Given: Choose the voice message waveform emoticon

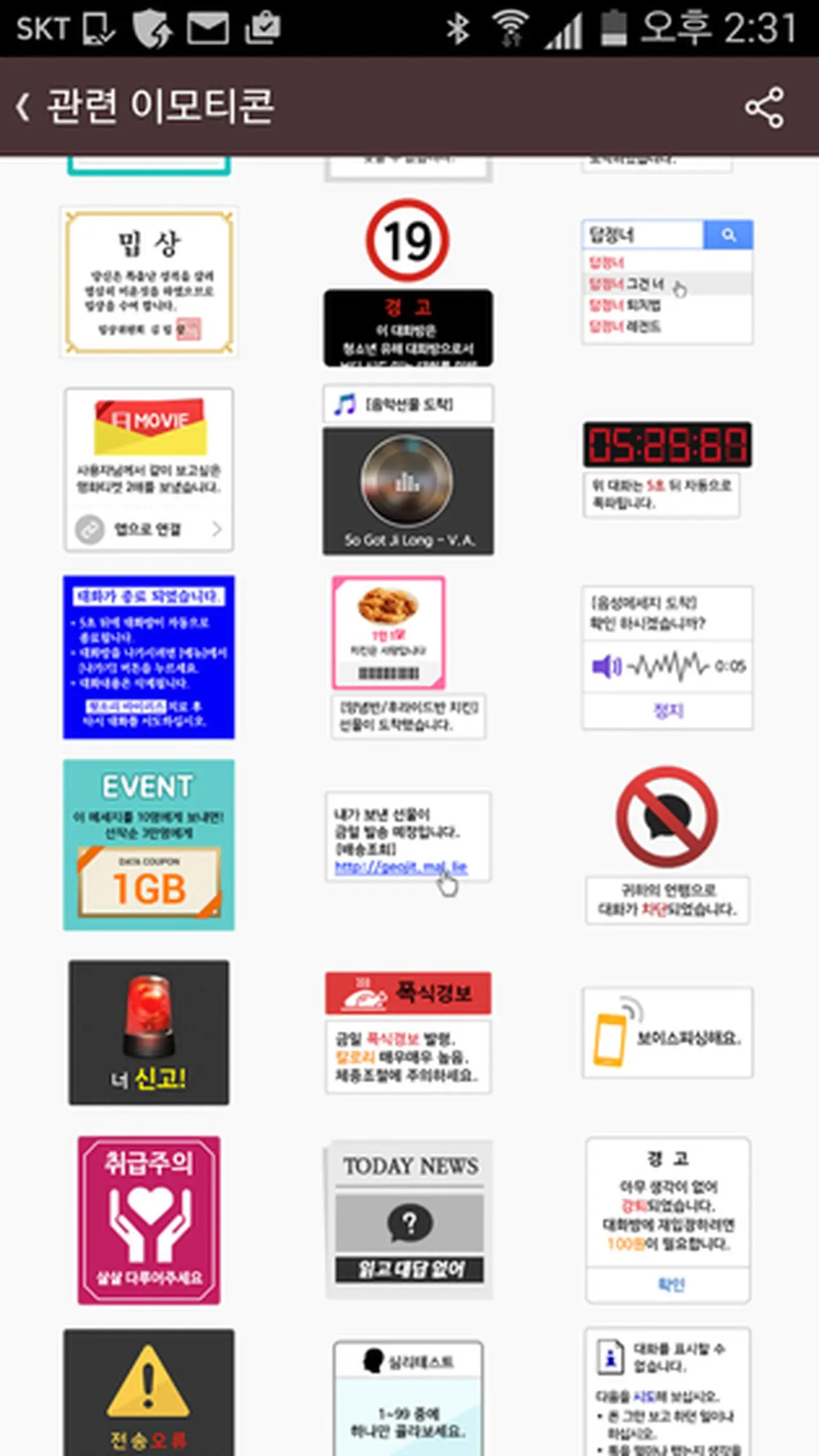Looking at the screenshot, I should point(667,657).
